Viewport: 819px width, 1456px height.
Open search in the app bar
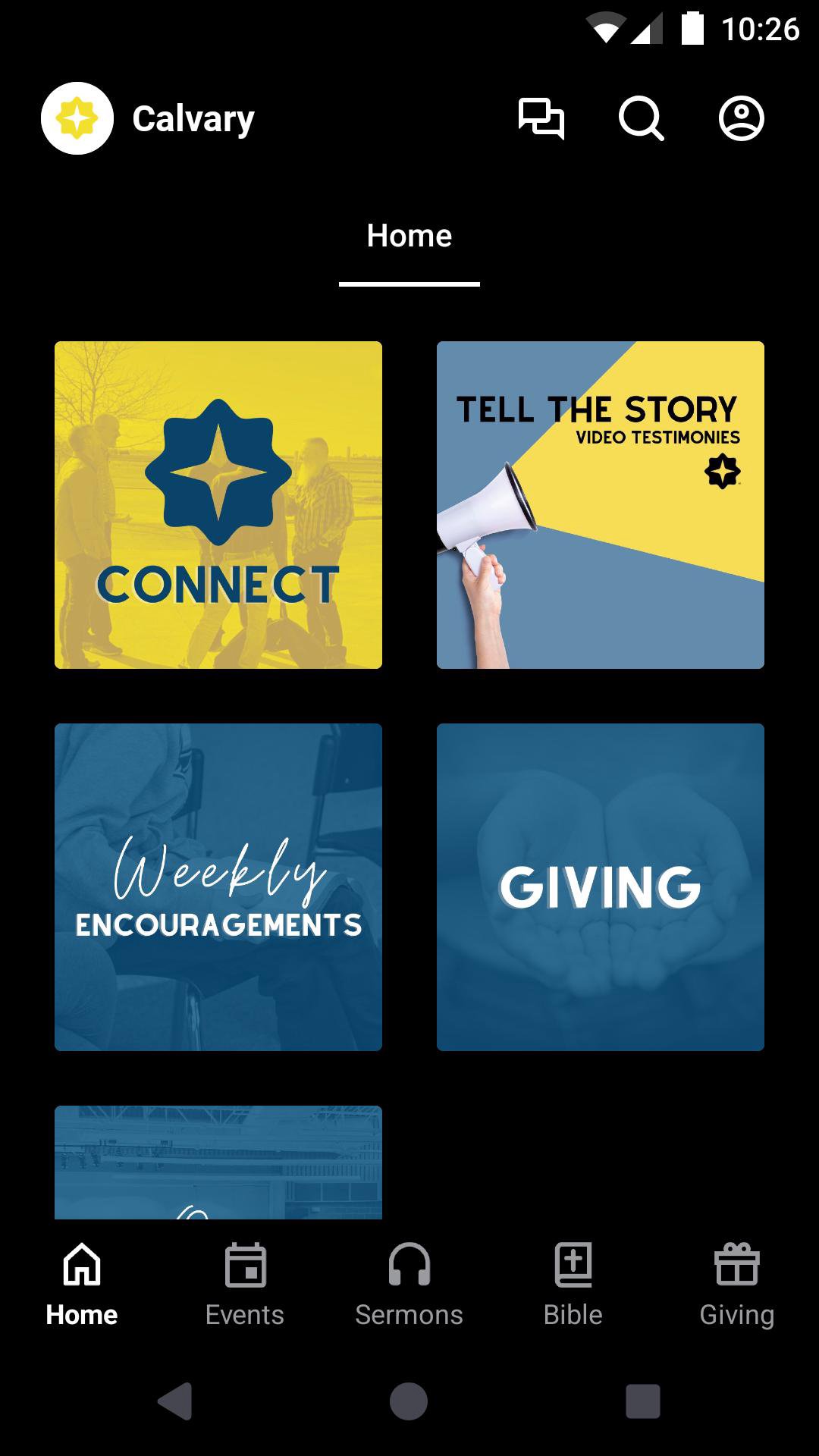641,118
